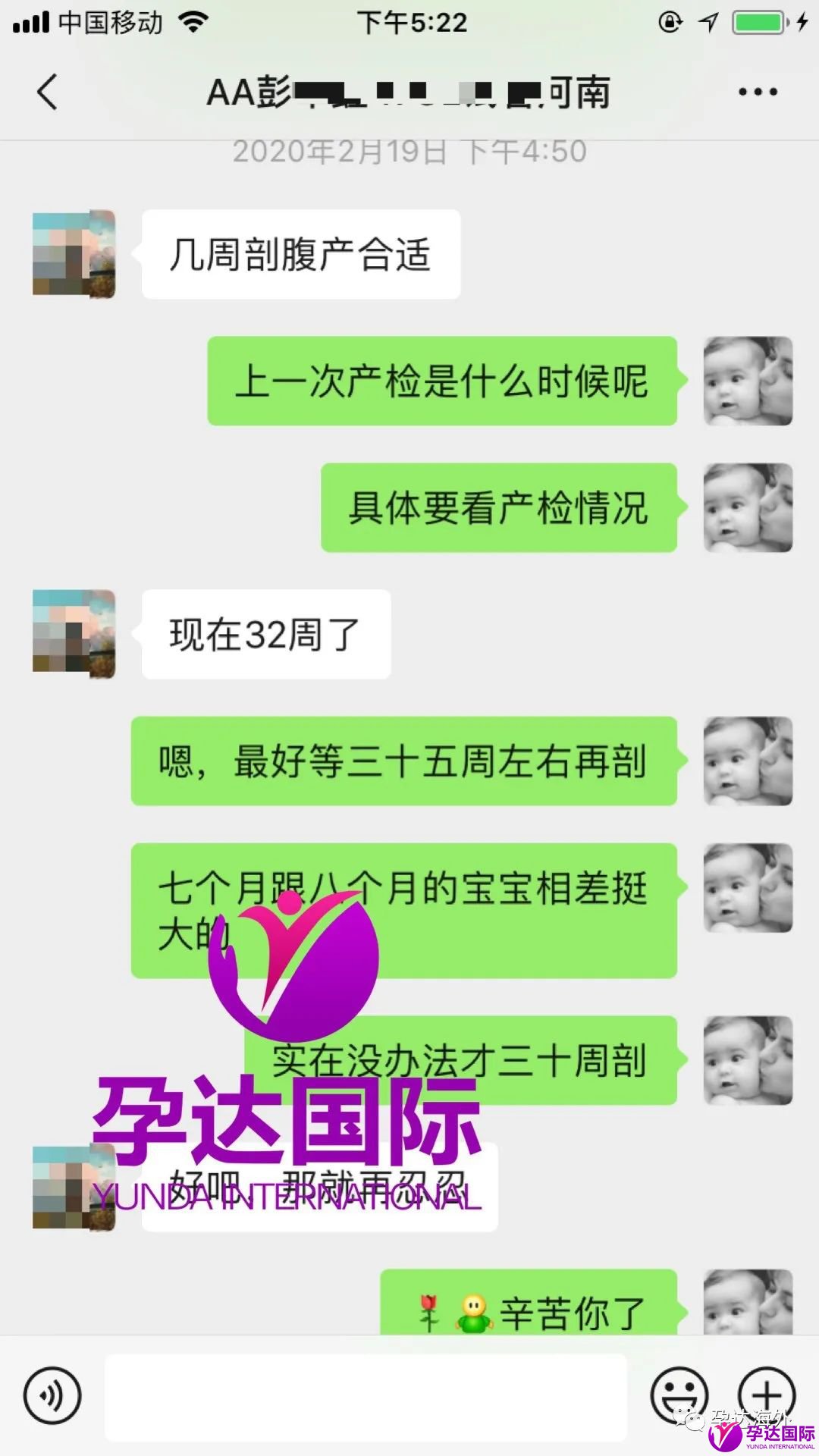Tap own avatar beside 上一次产检是什么时候呢
Image resolution: width=819 pixels, height=1456 pixels.
point(748,381)
